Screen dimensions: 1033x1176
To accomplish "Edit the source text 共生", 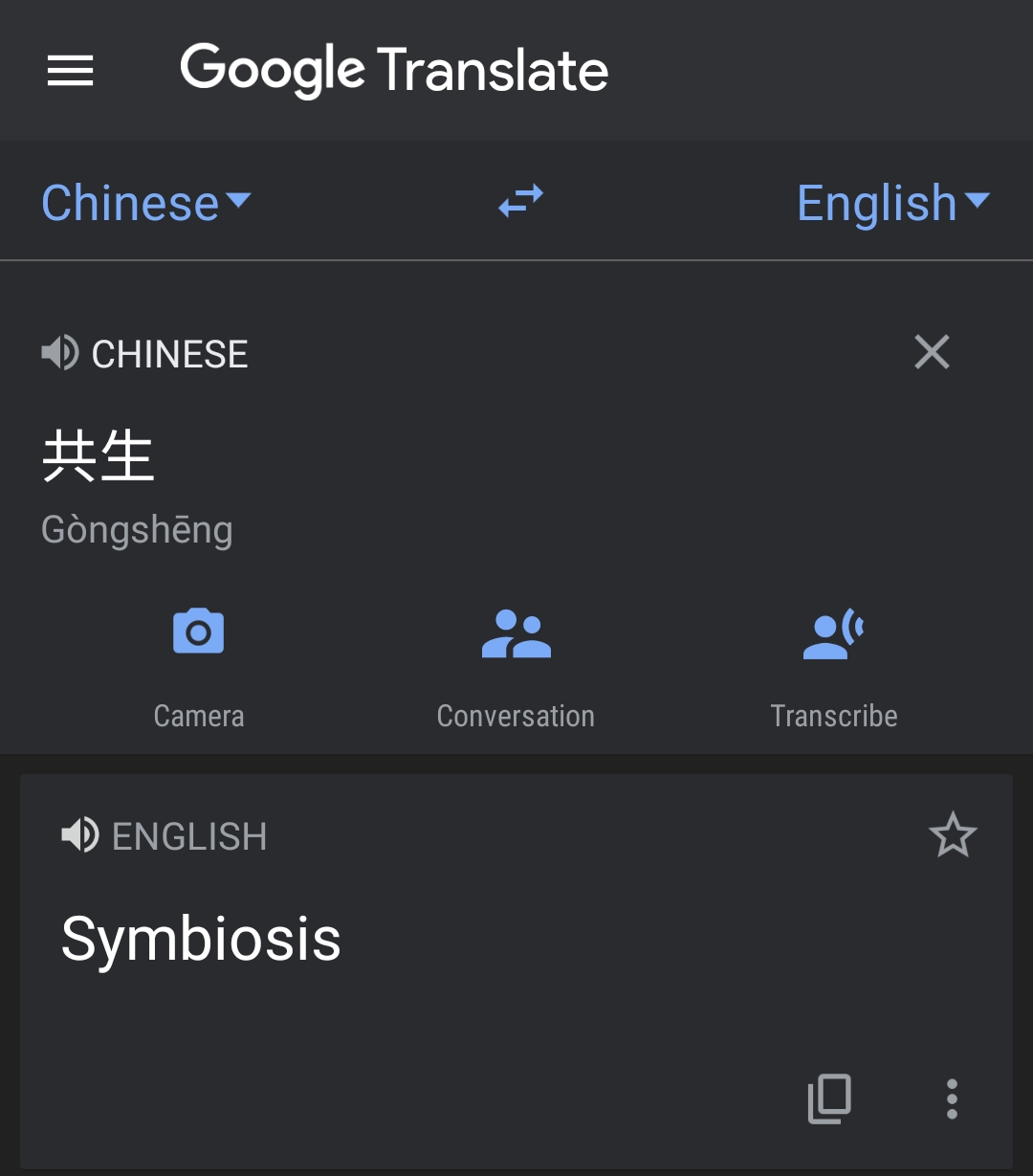I will 99,456.
